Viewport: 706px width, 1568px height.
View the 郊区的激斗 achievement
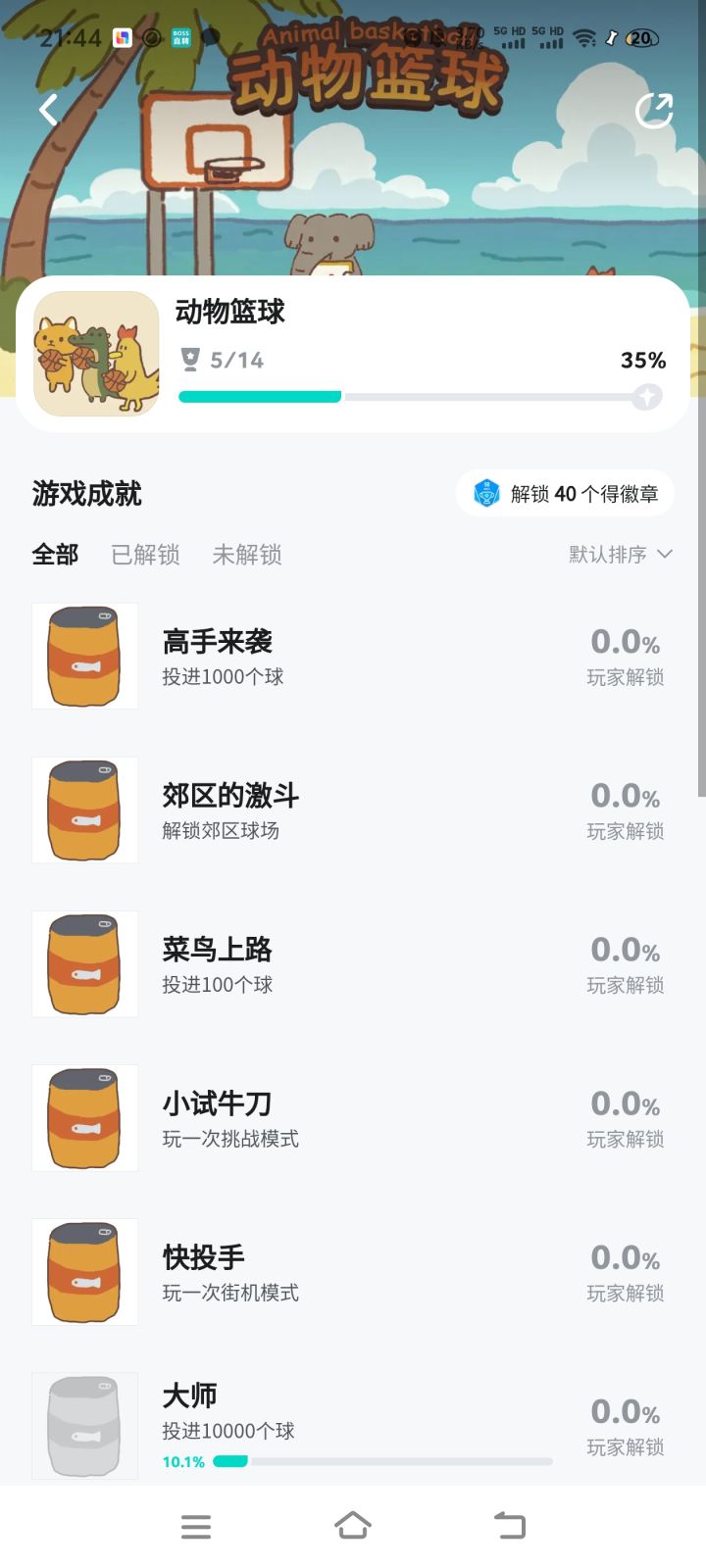pos(353,810)
